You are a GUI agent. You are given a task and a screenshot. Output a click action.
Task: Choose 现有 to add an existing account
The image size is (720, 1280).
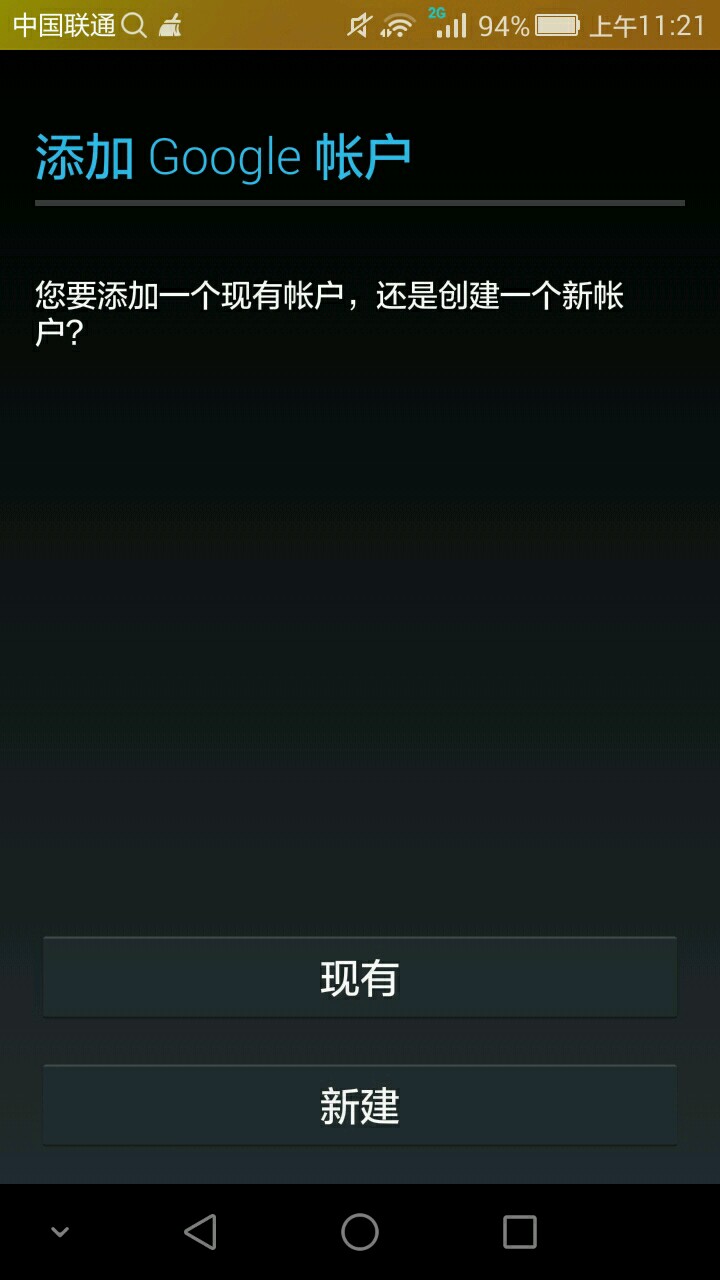point(360,978)
